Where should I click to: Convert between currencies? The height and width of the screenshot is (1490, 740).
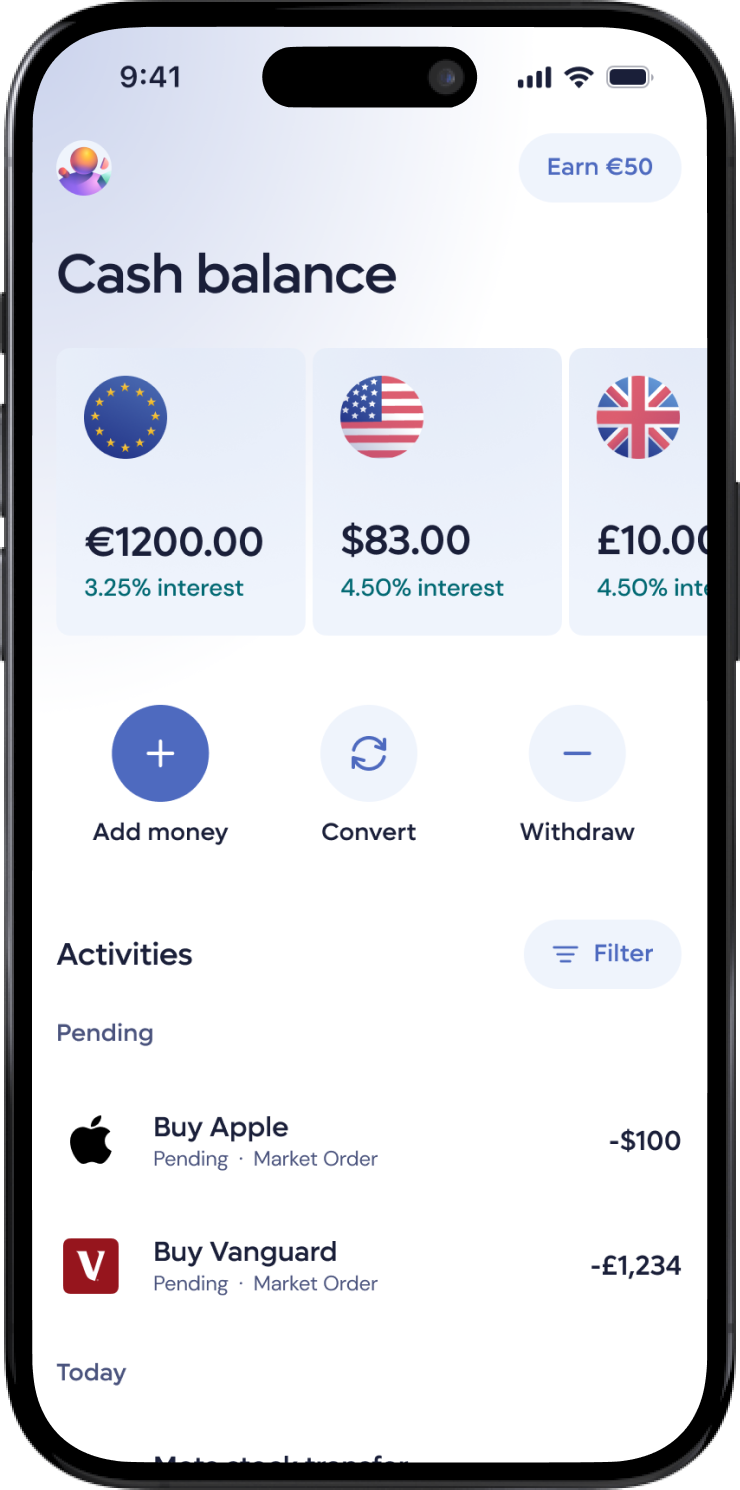pyautogui.click(x=368, y=753)
